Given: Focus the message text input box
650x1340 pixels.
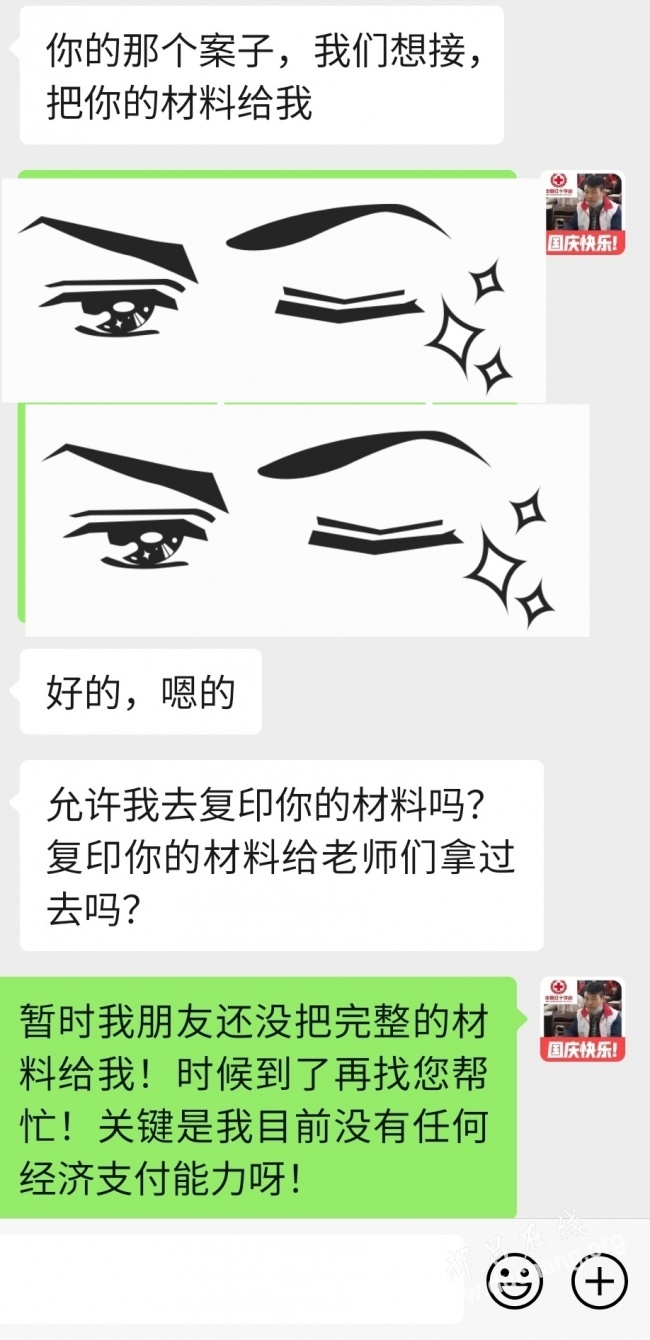Looking at the screenshot, I should coord(232,1280).
